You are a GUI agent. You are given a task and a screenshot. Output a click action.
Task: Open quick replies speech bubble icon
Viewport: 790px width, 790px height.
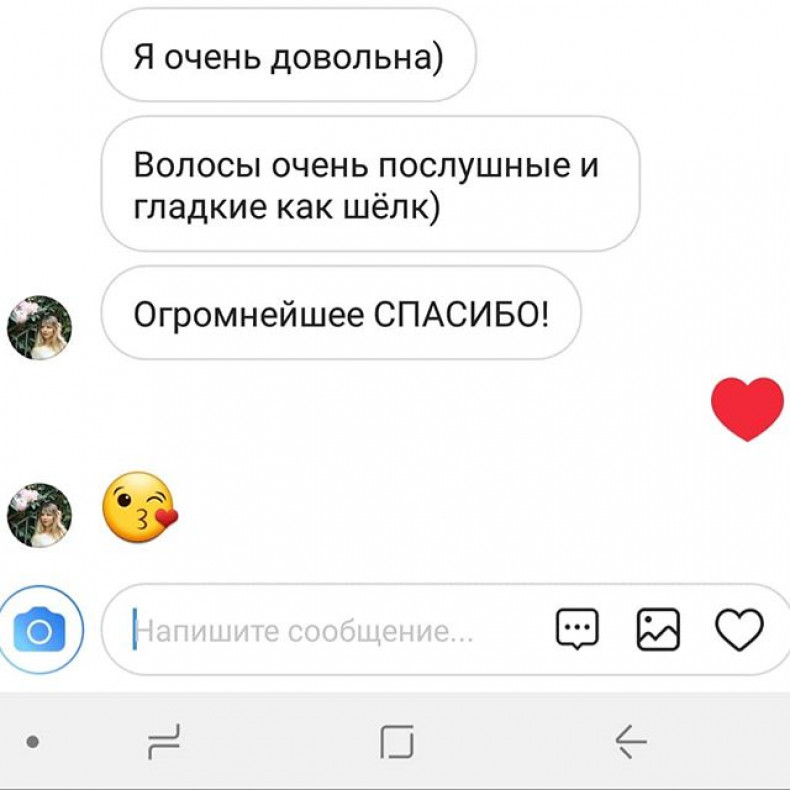(x=577, y=630)
